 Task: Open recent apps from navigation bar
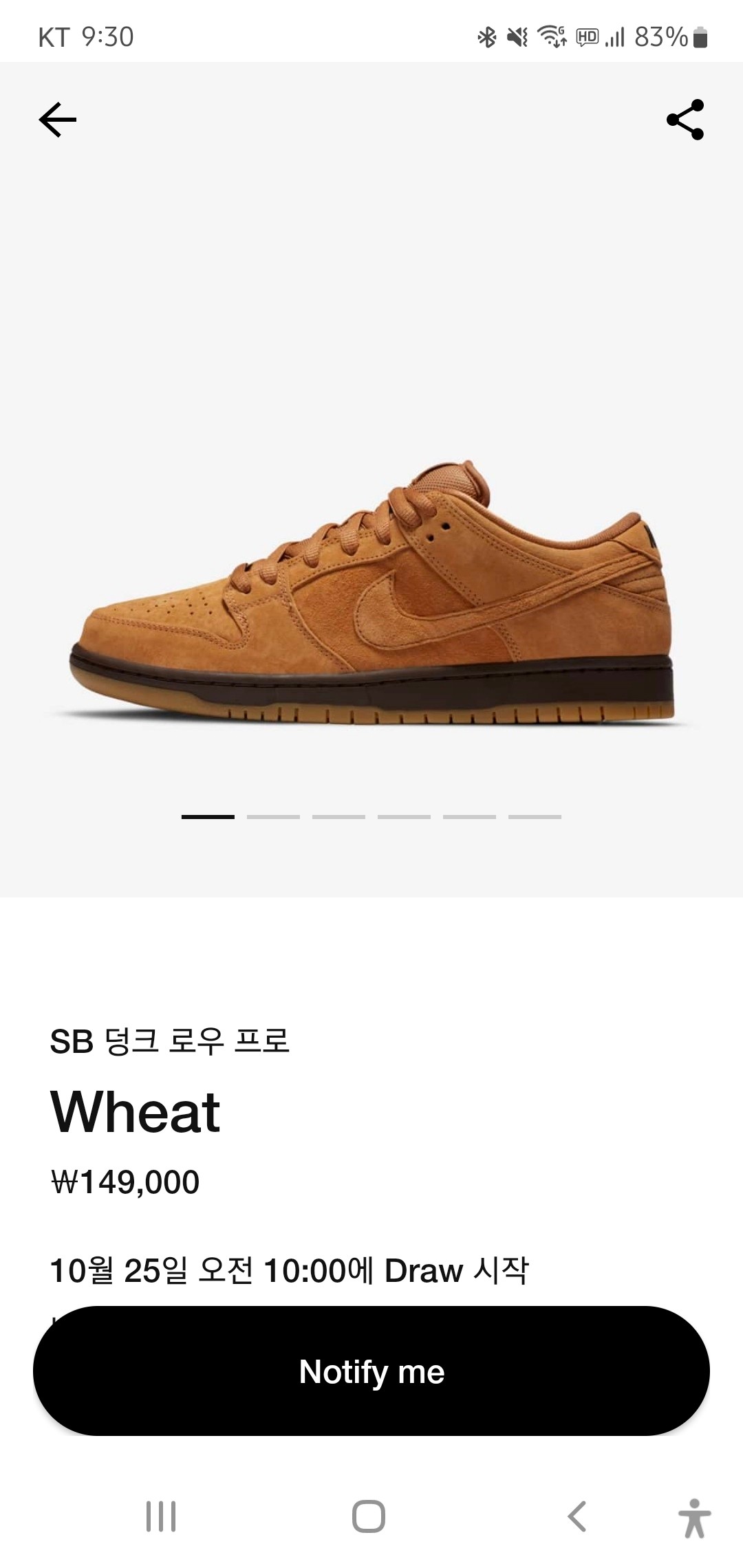click(161, 1516)
